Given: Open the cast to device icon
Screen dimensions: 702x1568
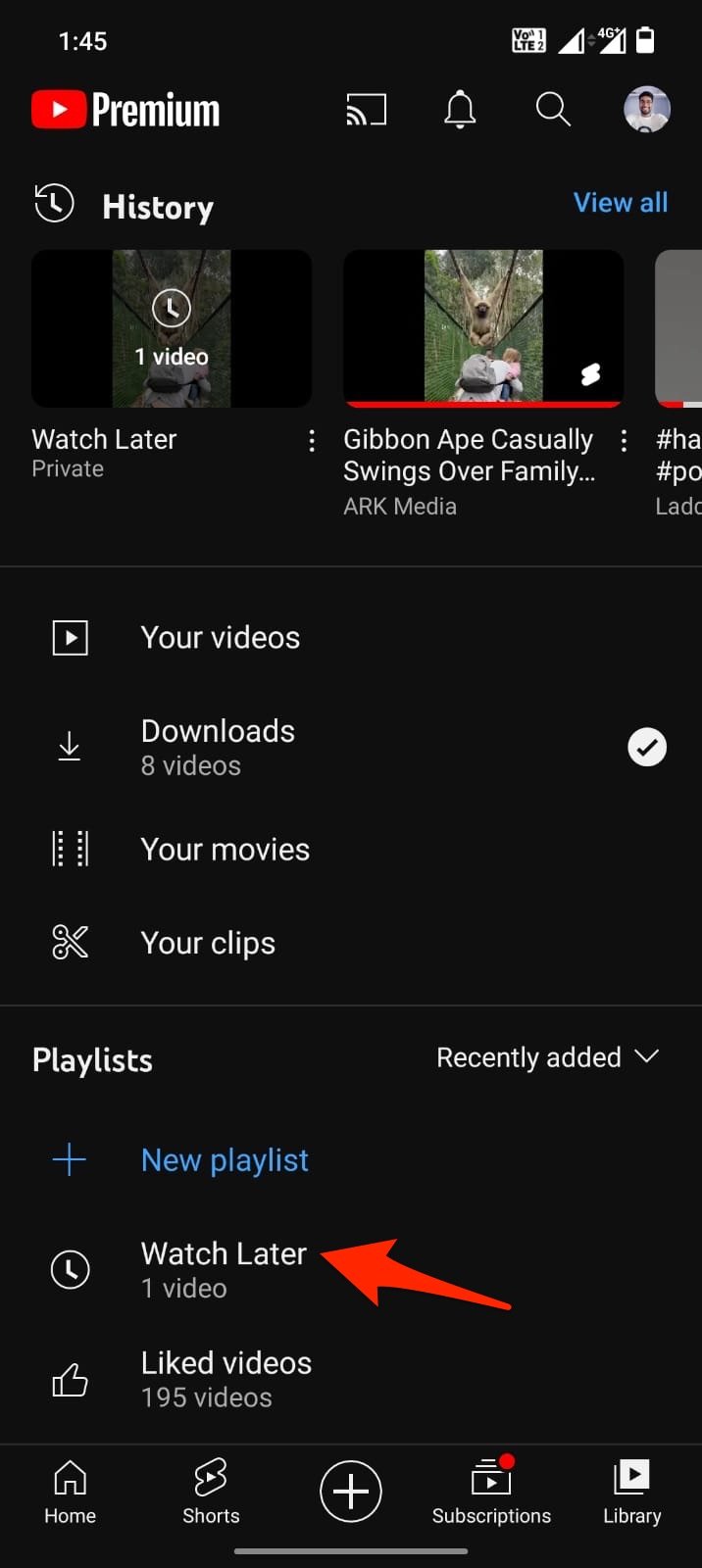Looking at the screenshot, I should pos(366,110).
